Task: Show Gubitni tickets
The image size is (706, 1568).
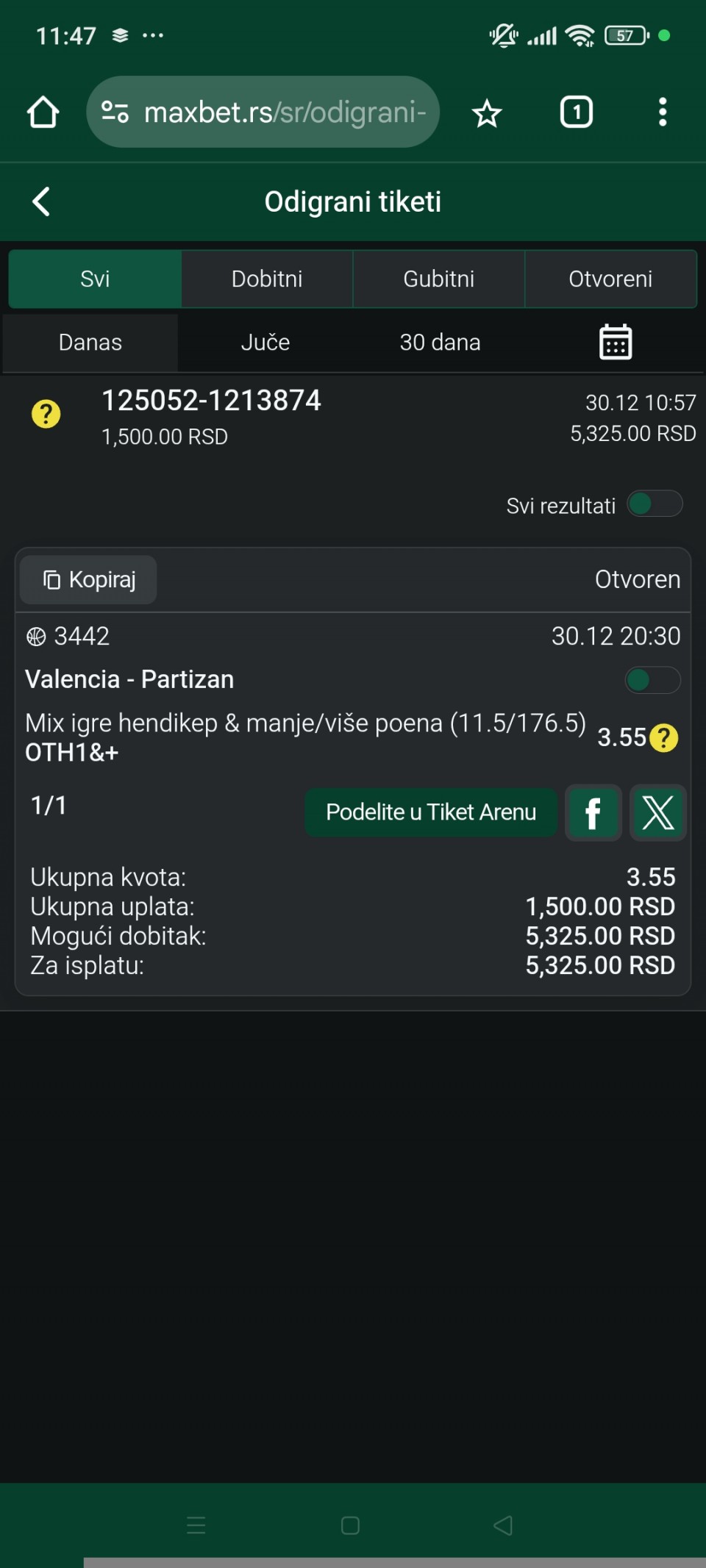Action: (x=439, y=279)
